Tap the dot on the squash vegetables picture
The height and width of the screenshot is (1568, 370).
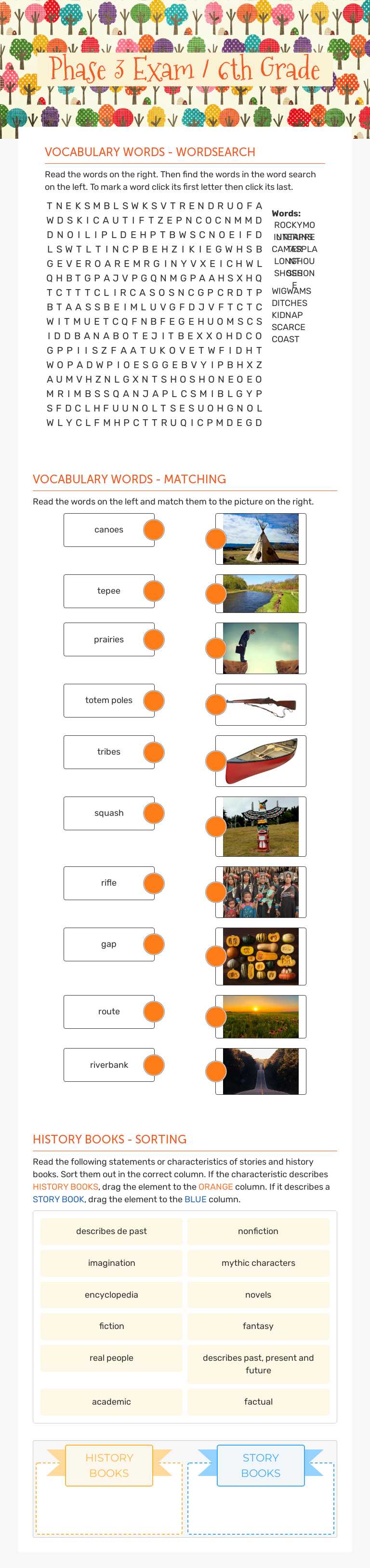pyautogui.click(x=216, y=956)
